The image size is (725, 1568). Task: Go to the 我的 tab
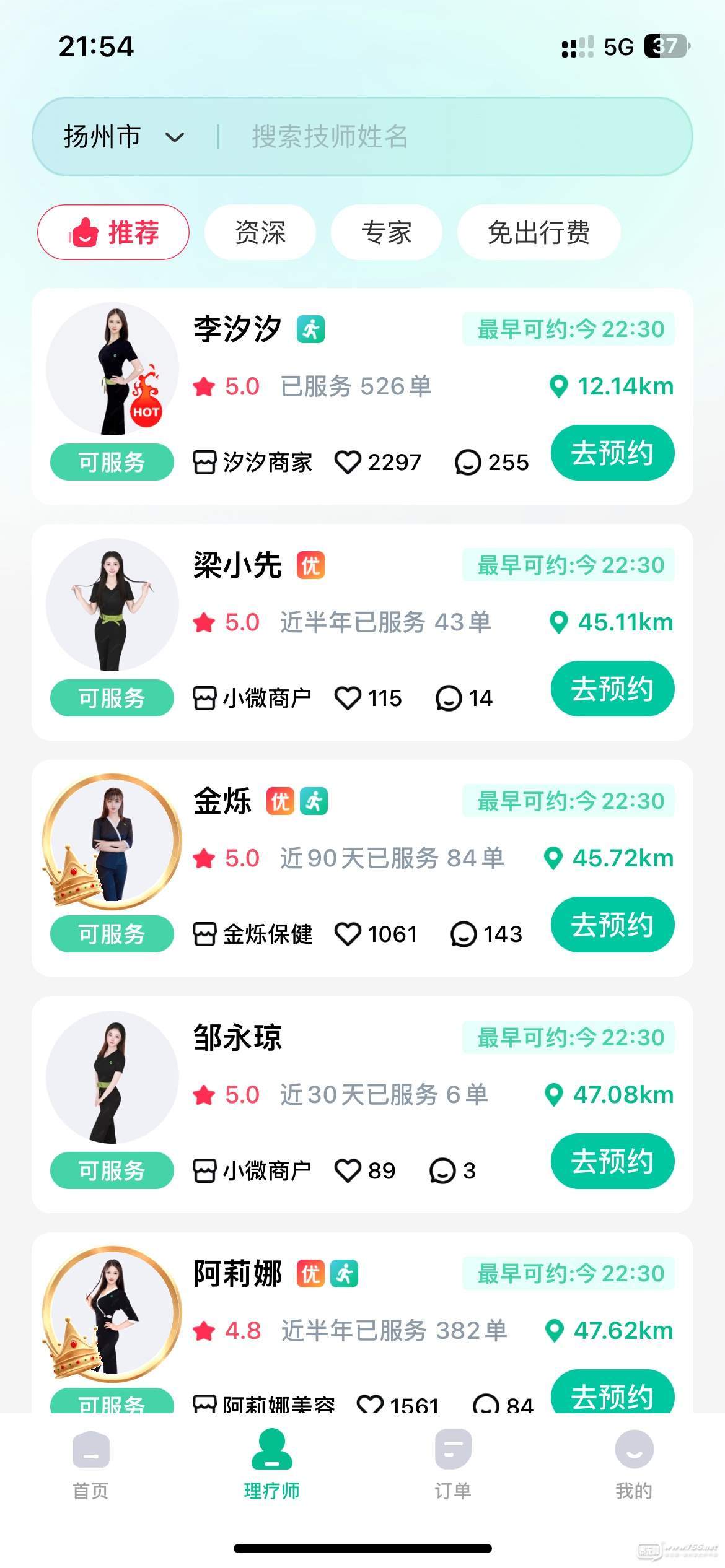coord(634,1464)
